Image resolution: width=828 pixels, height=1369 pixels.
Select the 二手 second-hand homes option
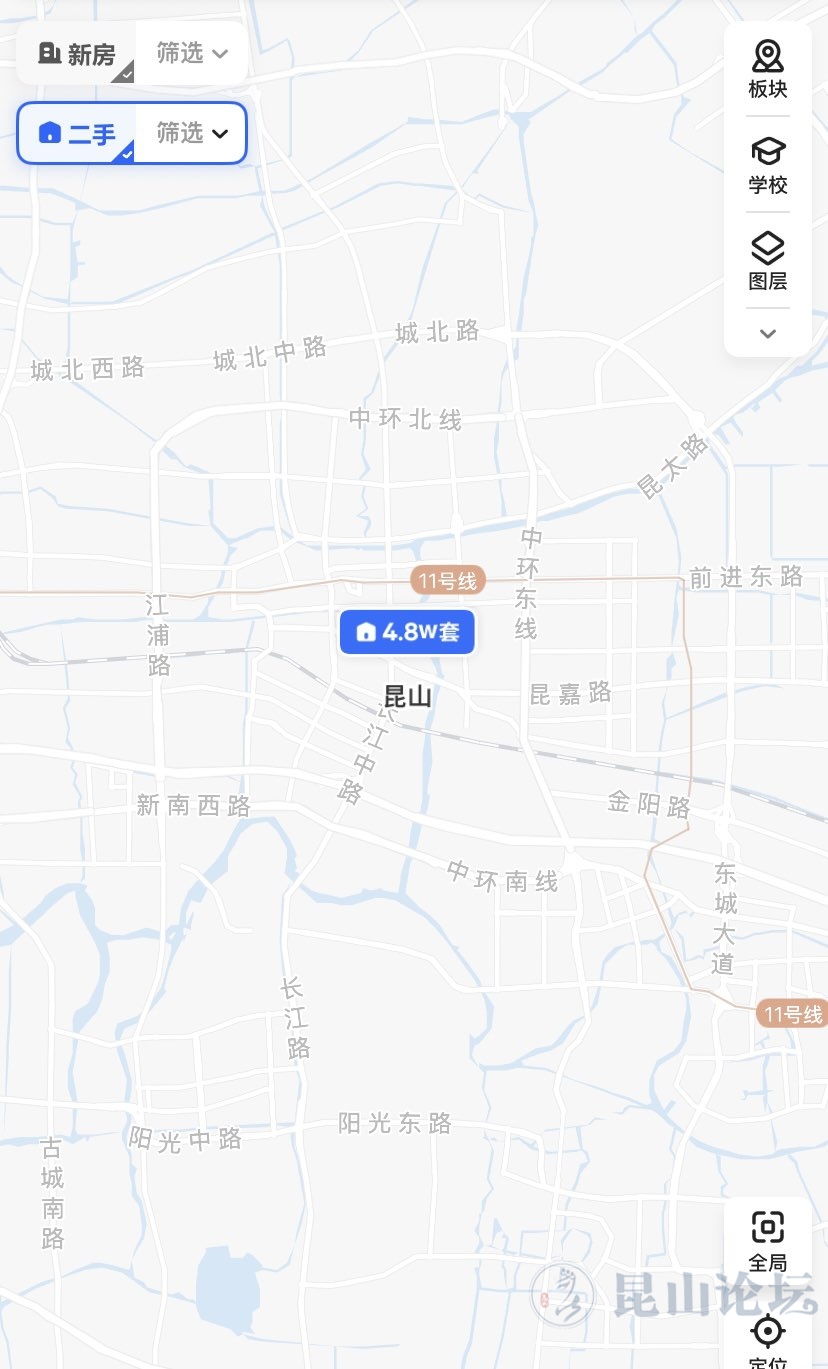pos(77,133)
